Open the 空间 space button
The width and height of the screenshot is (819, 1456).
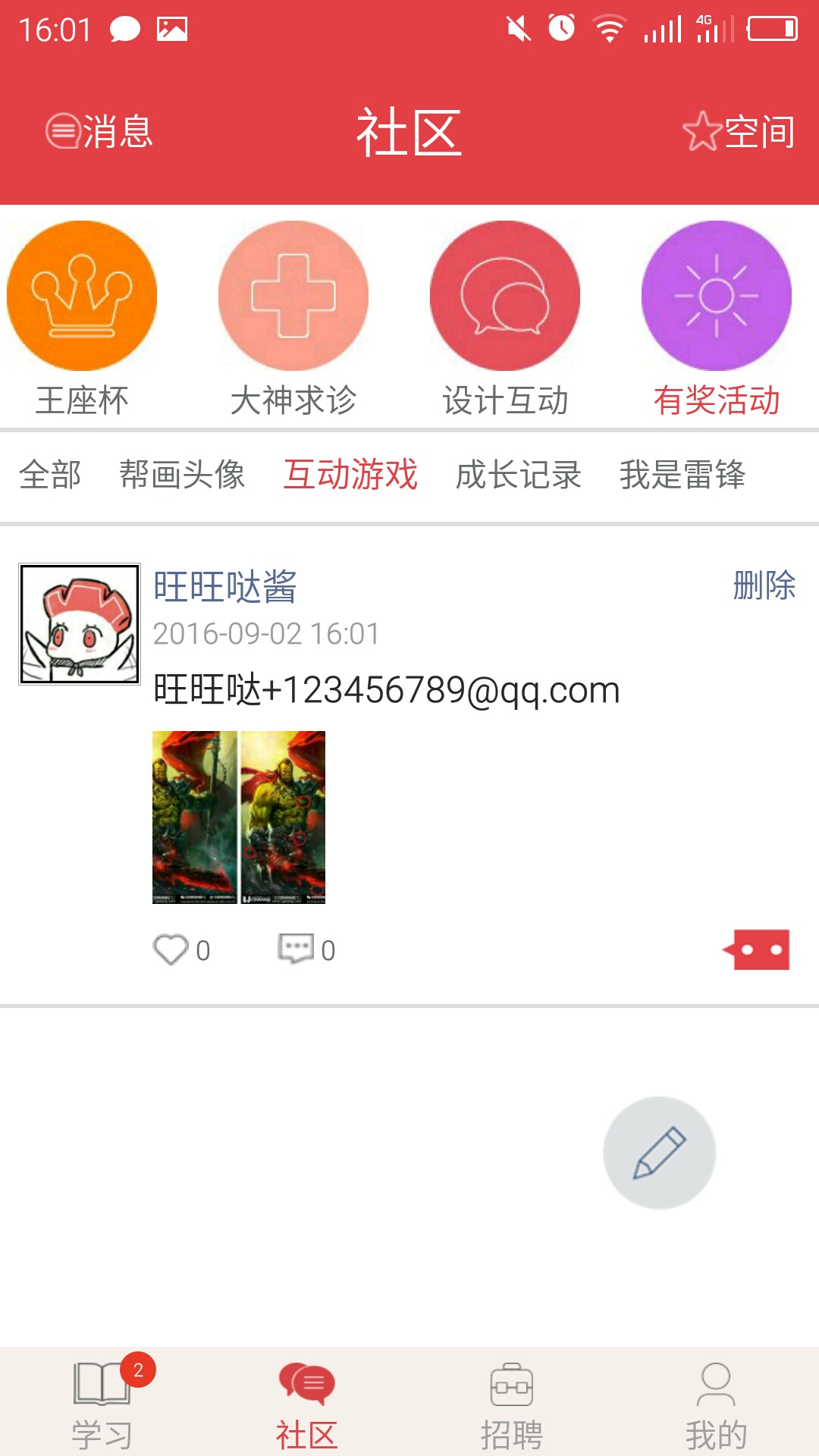(739, 132)
